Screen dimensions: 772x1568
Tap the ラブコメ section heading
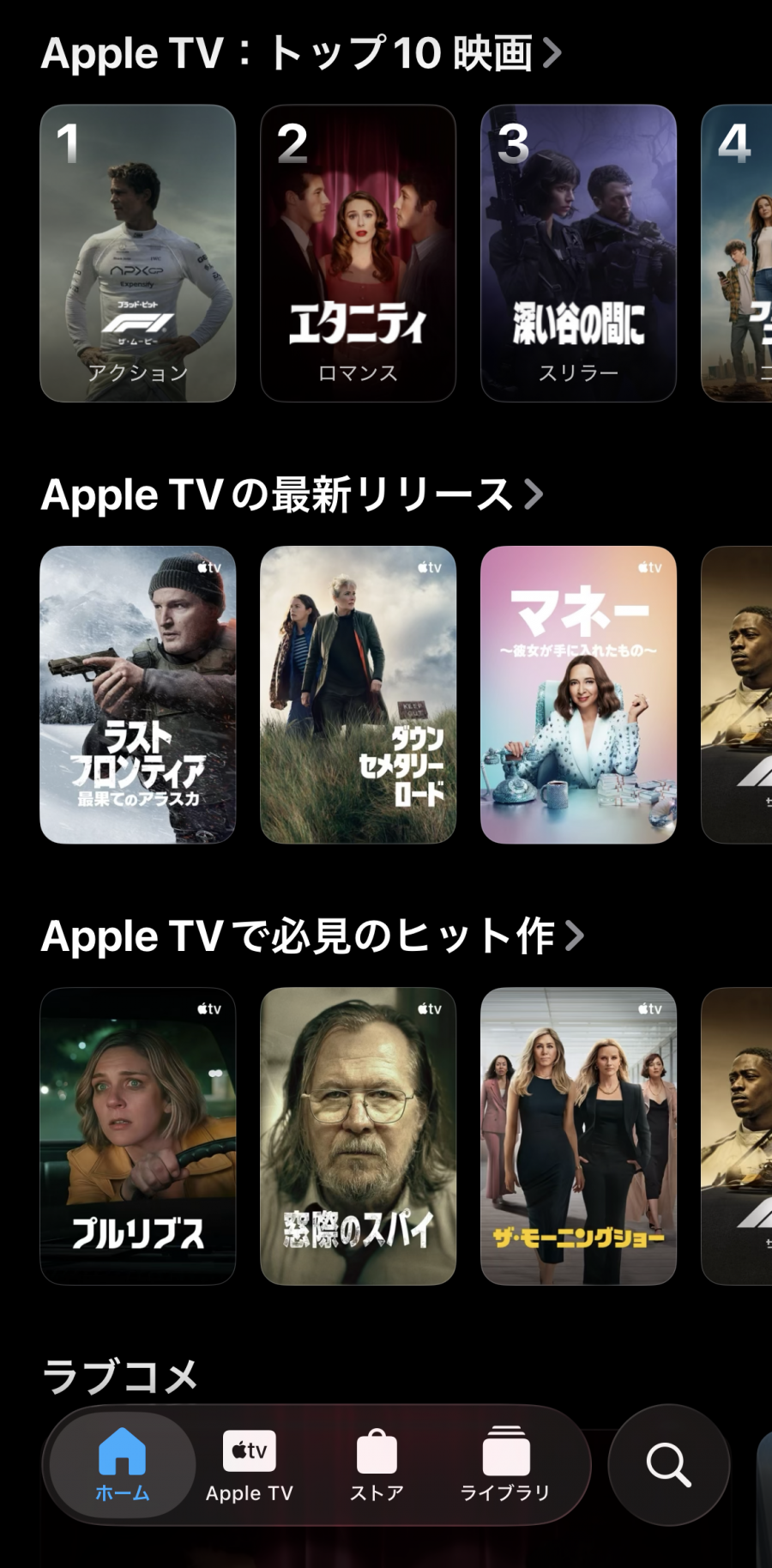[x=118, y=1372]
